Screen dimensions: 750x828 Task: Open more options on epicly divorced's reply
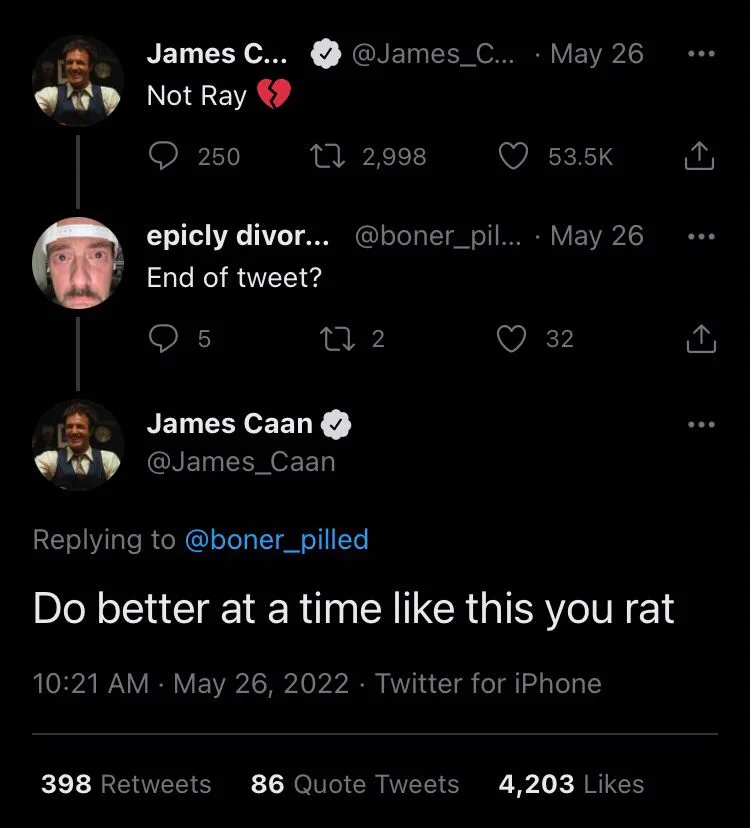pos(701,236)
